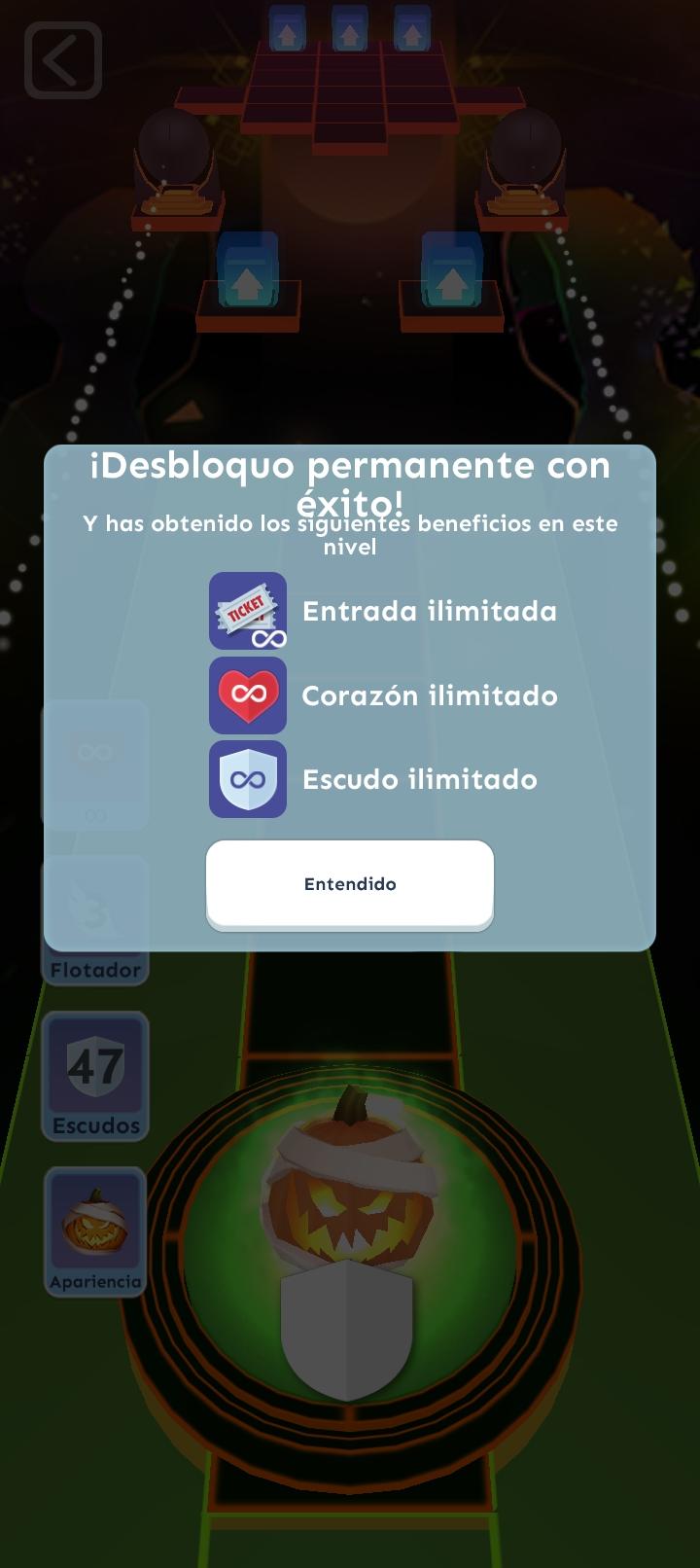This screenshot has width=700, height=1568.
Task: Go back using the arrow icon
Action: 63,61
